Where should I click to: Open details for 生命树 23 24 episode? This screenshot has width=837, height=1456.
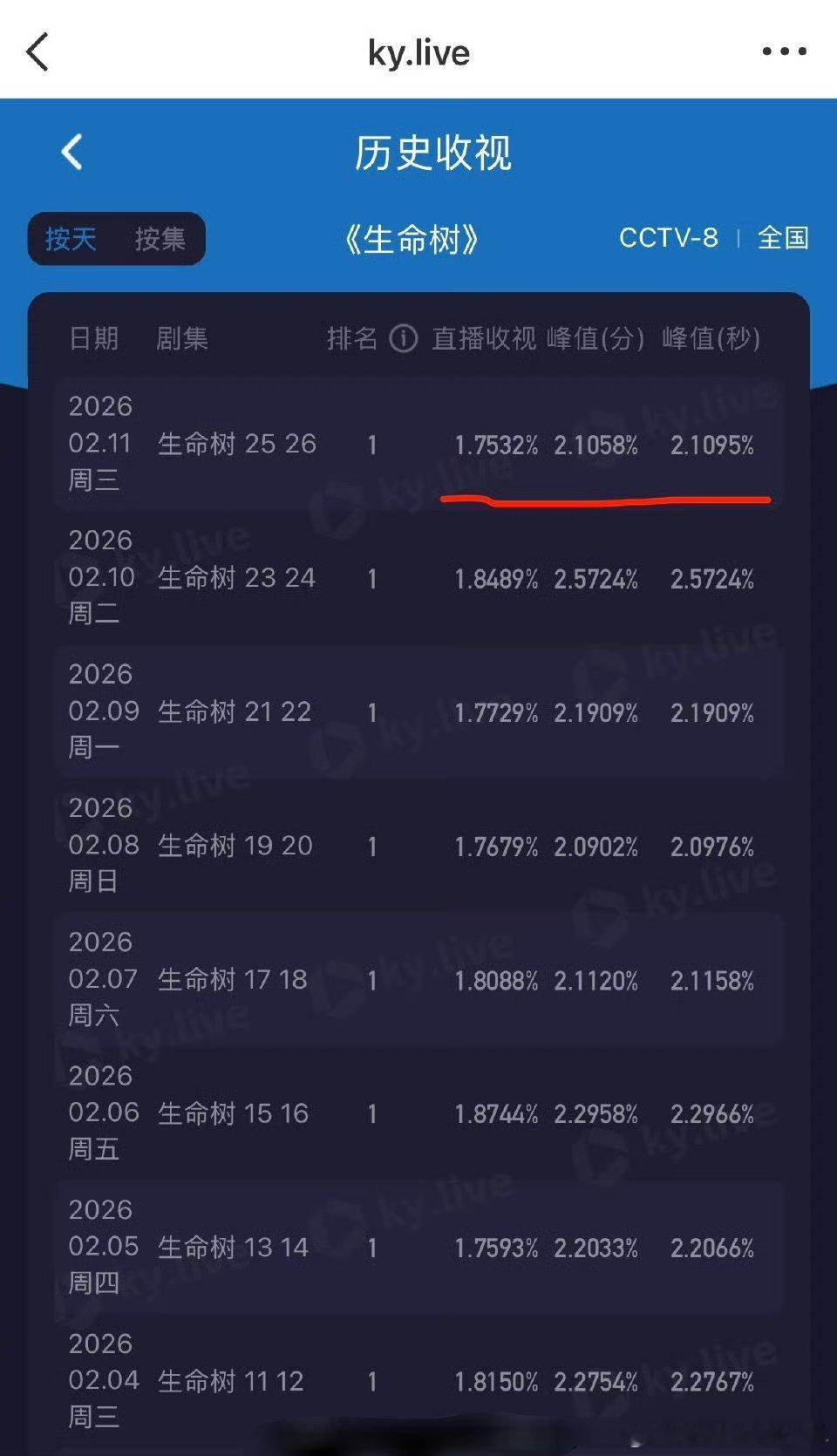(x=237, y=578)
